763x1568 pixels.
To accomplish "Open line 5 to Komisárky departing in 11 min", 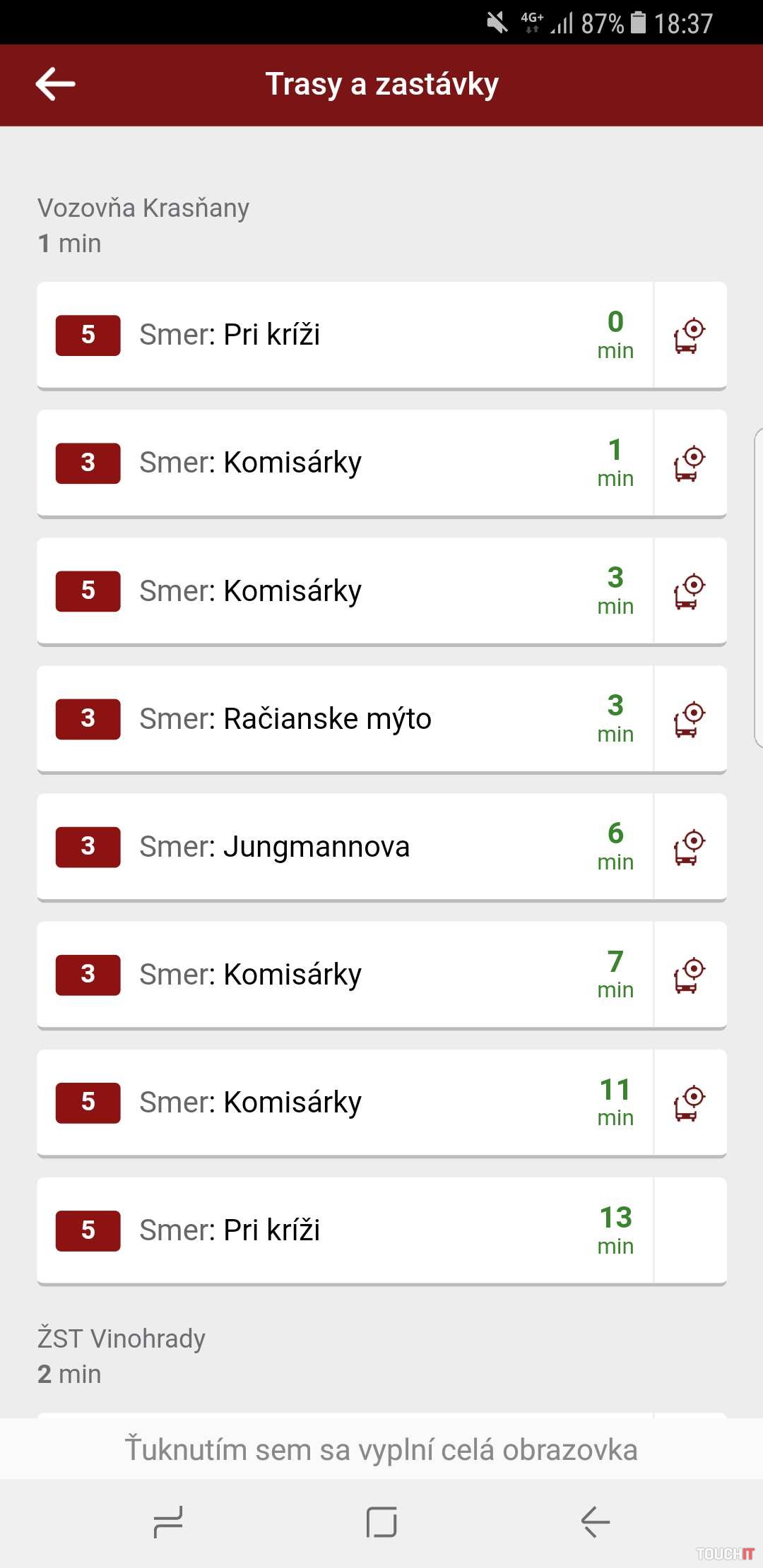I will (x=345, y=1102).
